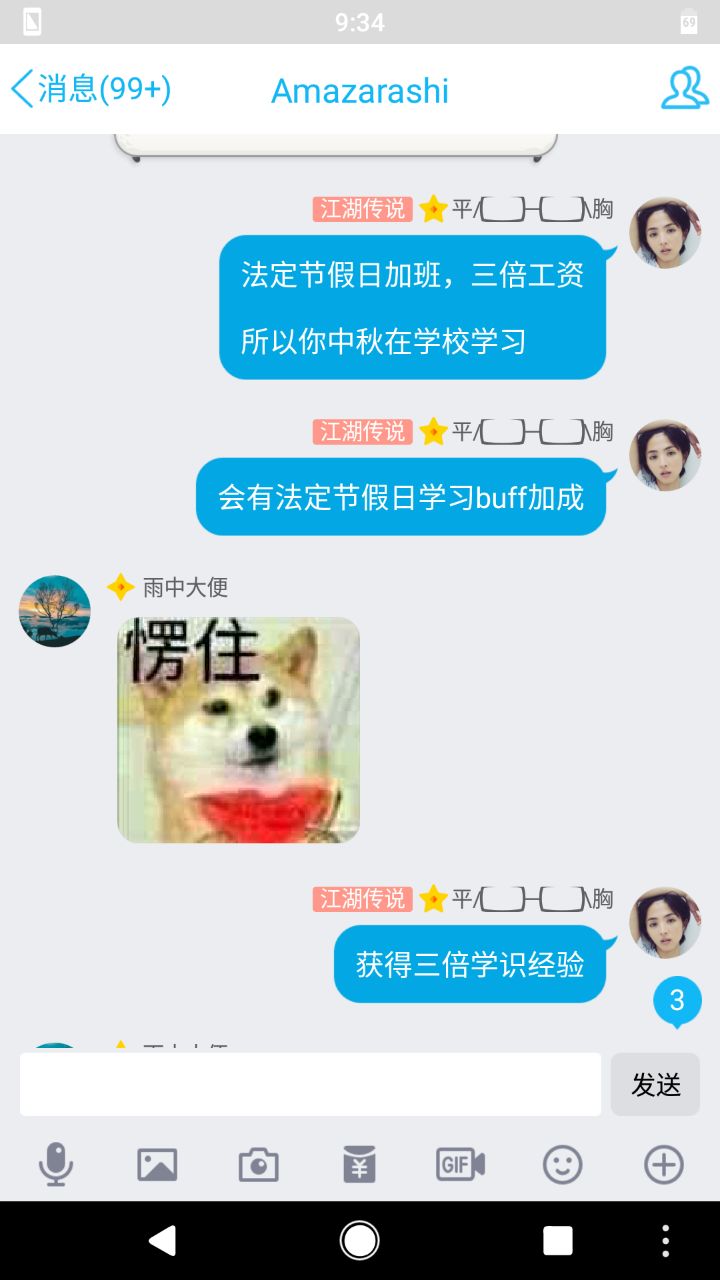Screen dimensions: 720x1280
Task: Tap avatar beside 获得三倍学识经验 message
Action: (x=665, y=923)
